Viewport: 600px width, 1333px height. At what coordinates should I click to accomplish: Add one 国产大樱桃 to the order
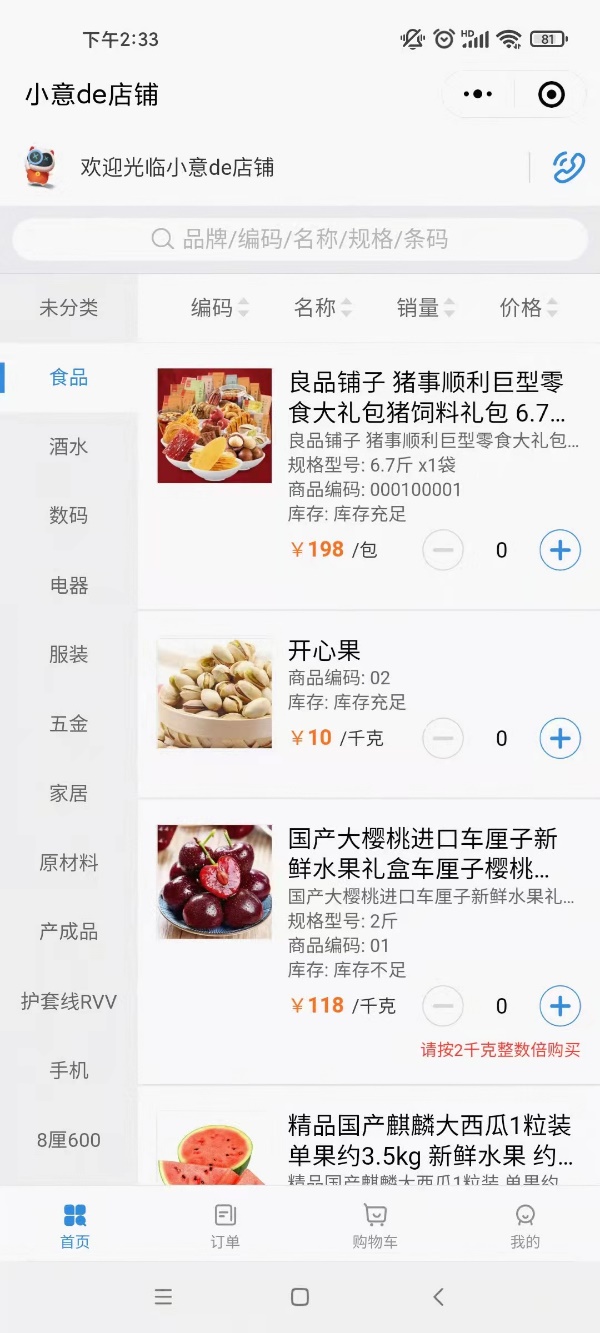(560, 1006)
